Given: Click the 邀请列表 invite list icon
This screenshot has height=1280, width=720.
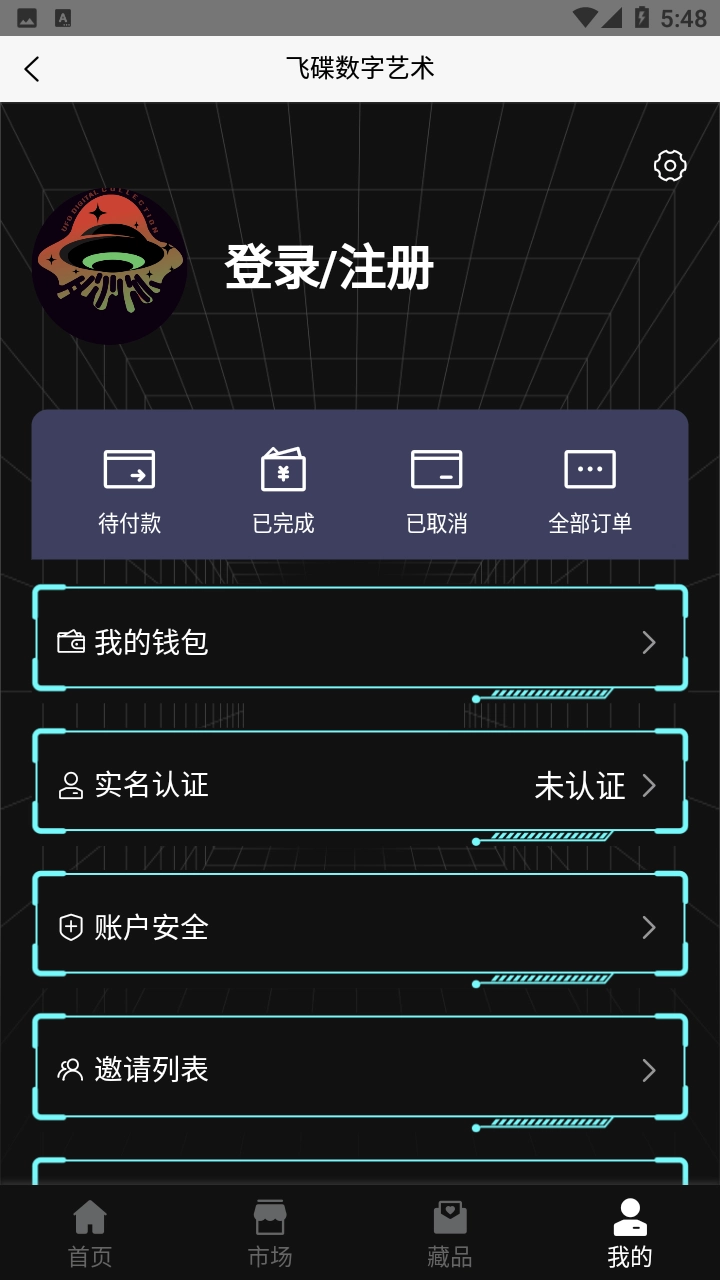Looking at the screenshot, I should (68, 1069).
